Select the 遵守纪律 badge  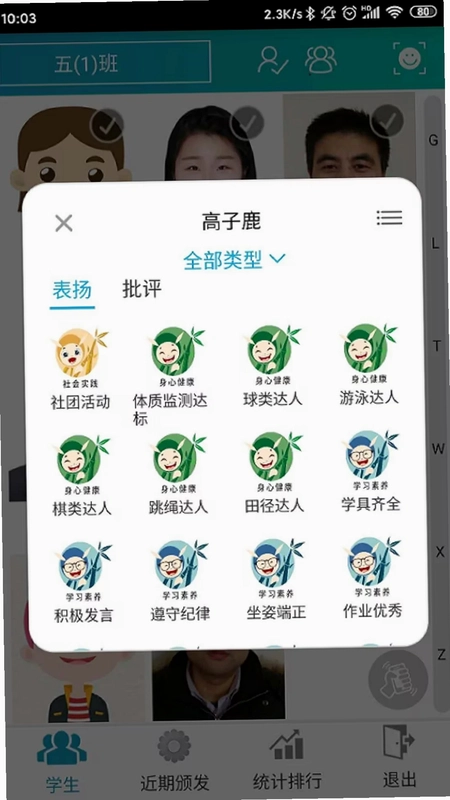point(180,581)
